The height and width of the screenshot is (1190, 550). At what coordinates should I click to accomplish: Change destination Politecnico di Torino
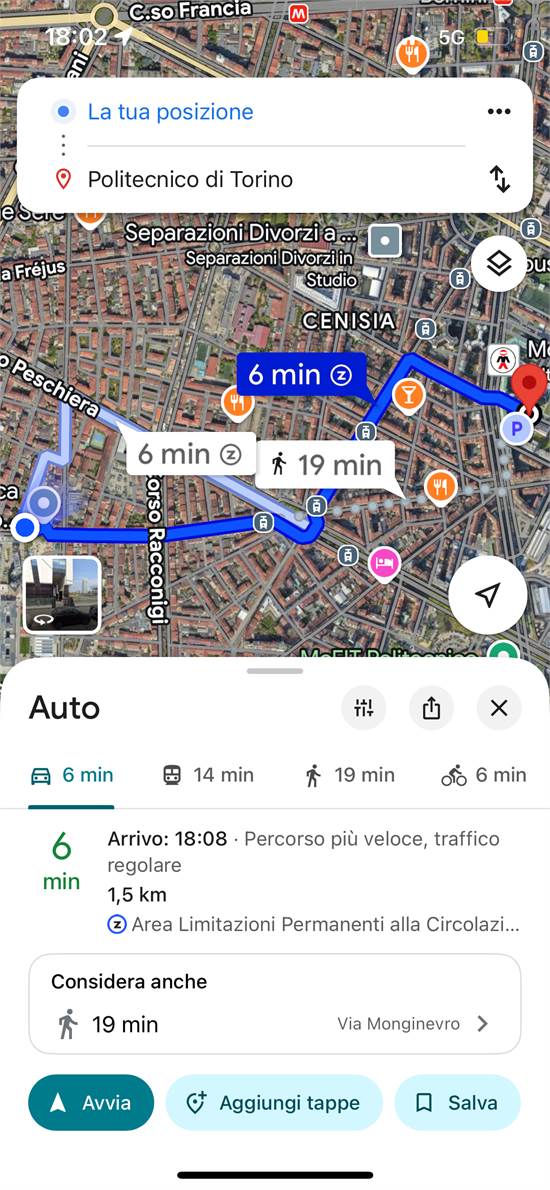click(190, 179)
